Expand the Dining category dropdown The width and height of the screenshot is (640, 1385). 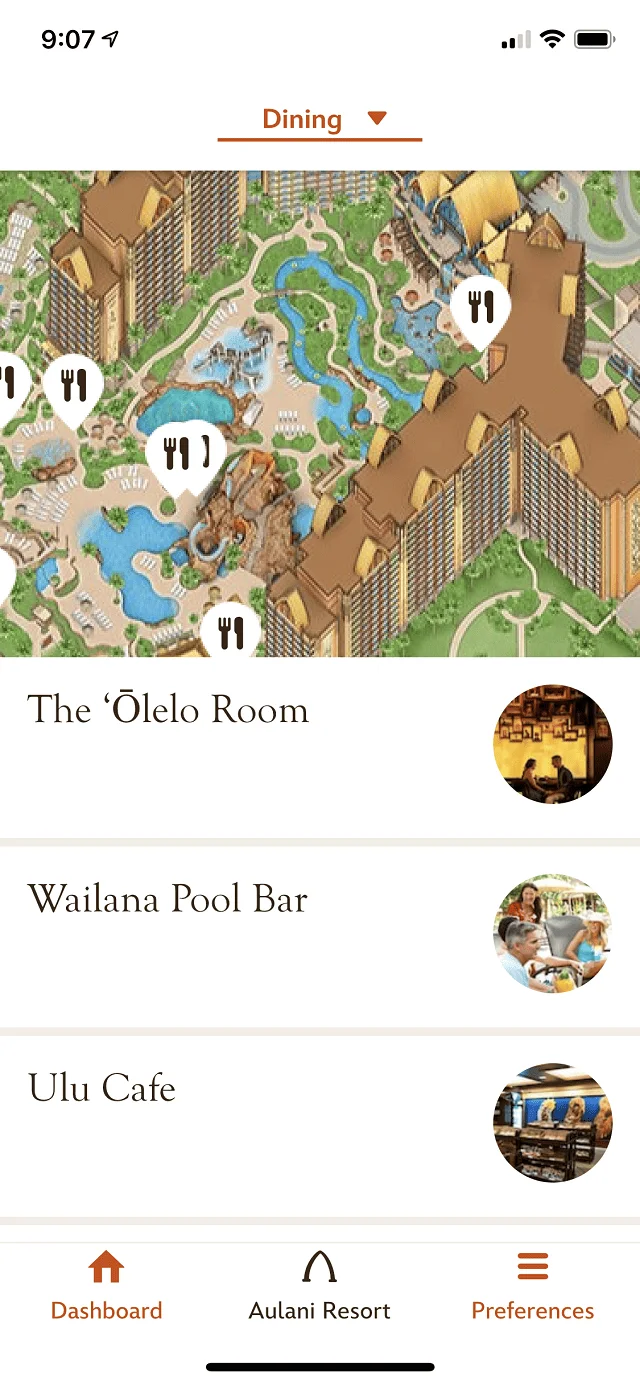point(320,120)
